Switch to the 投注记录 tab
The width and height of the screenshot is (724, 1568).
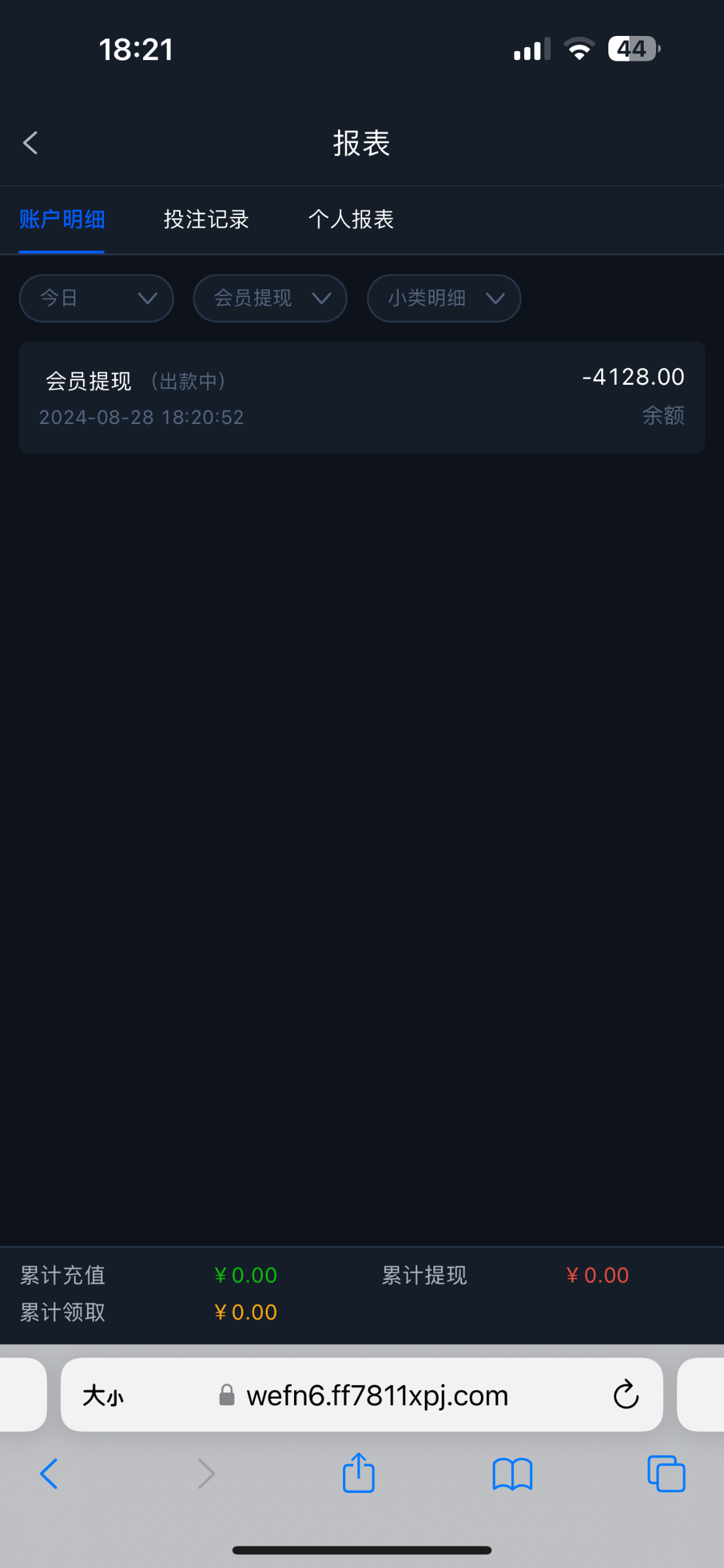click(206, 220)
